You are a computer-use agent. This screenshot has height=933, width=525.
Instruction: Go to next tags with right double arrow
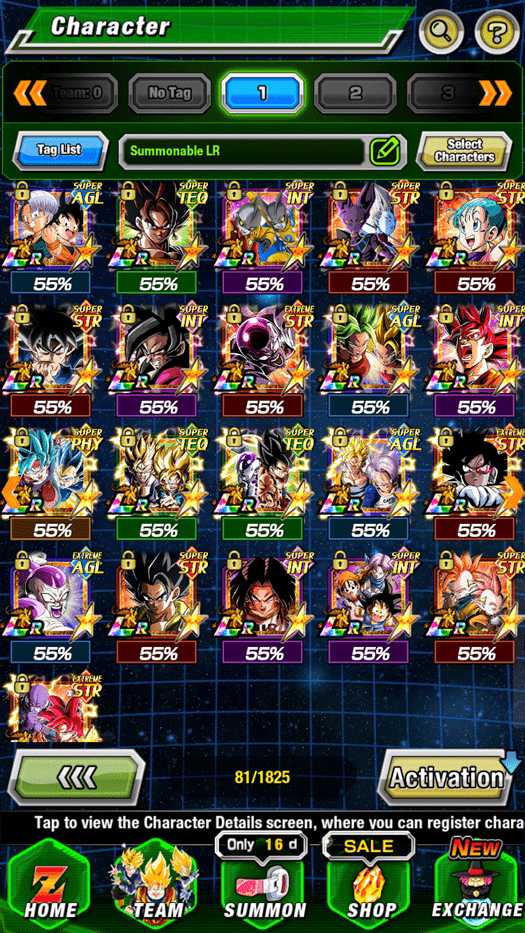click(x=495, y=93)
